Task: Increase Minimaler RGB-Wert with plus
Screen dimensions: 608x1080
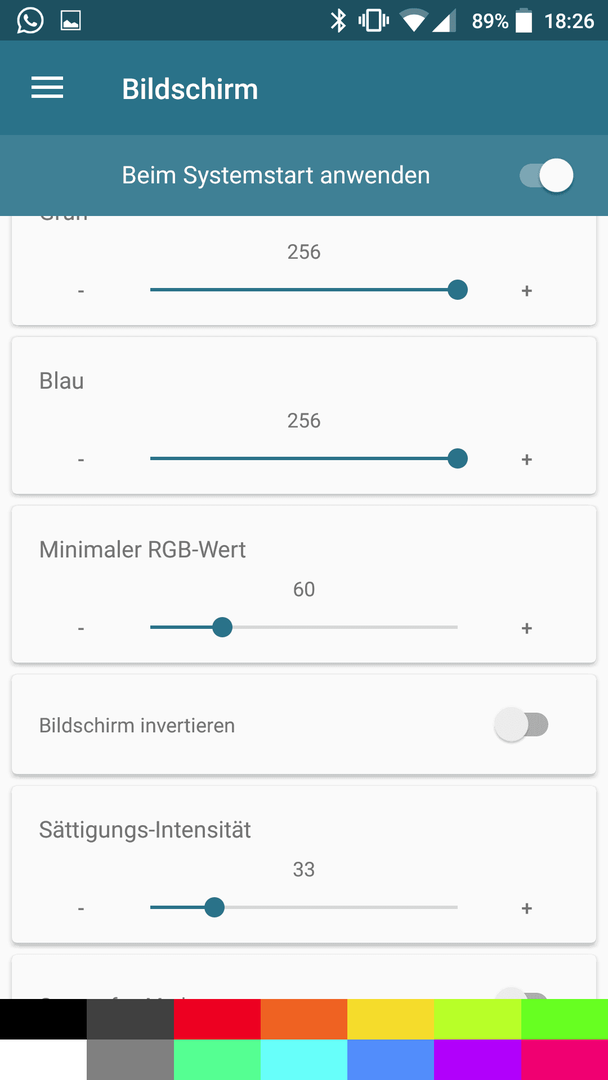Action: 527,628
